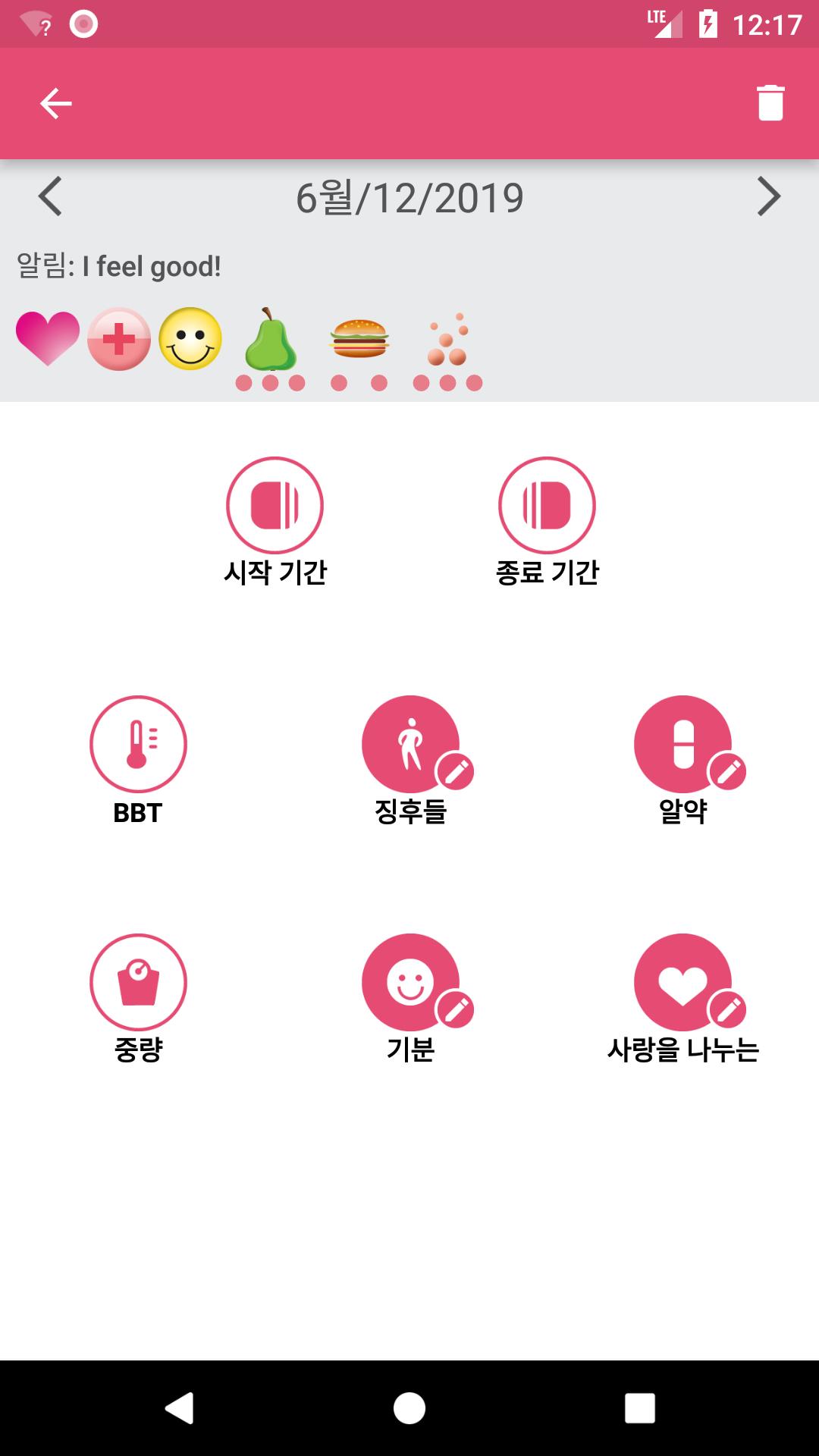
Task: Return to the Android home screen
Action: 409,1408
